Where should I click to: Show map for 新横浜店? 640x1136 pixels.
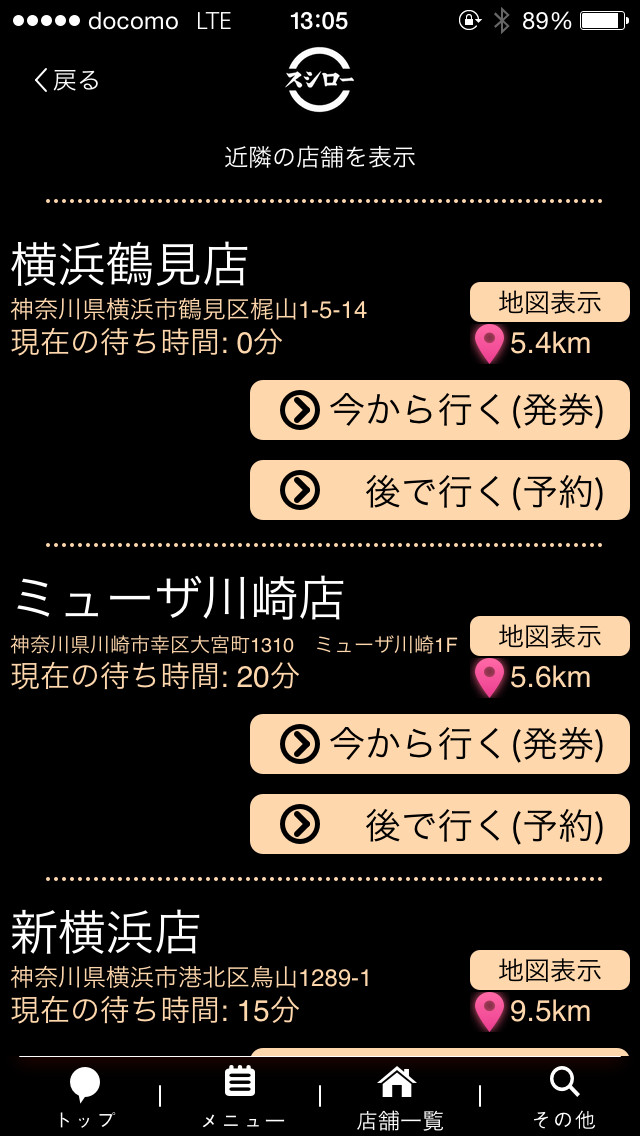tap(549, 970)
